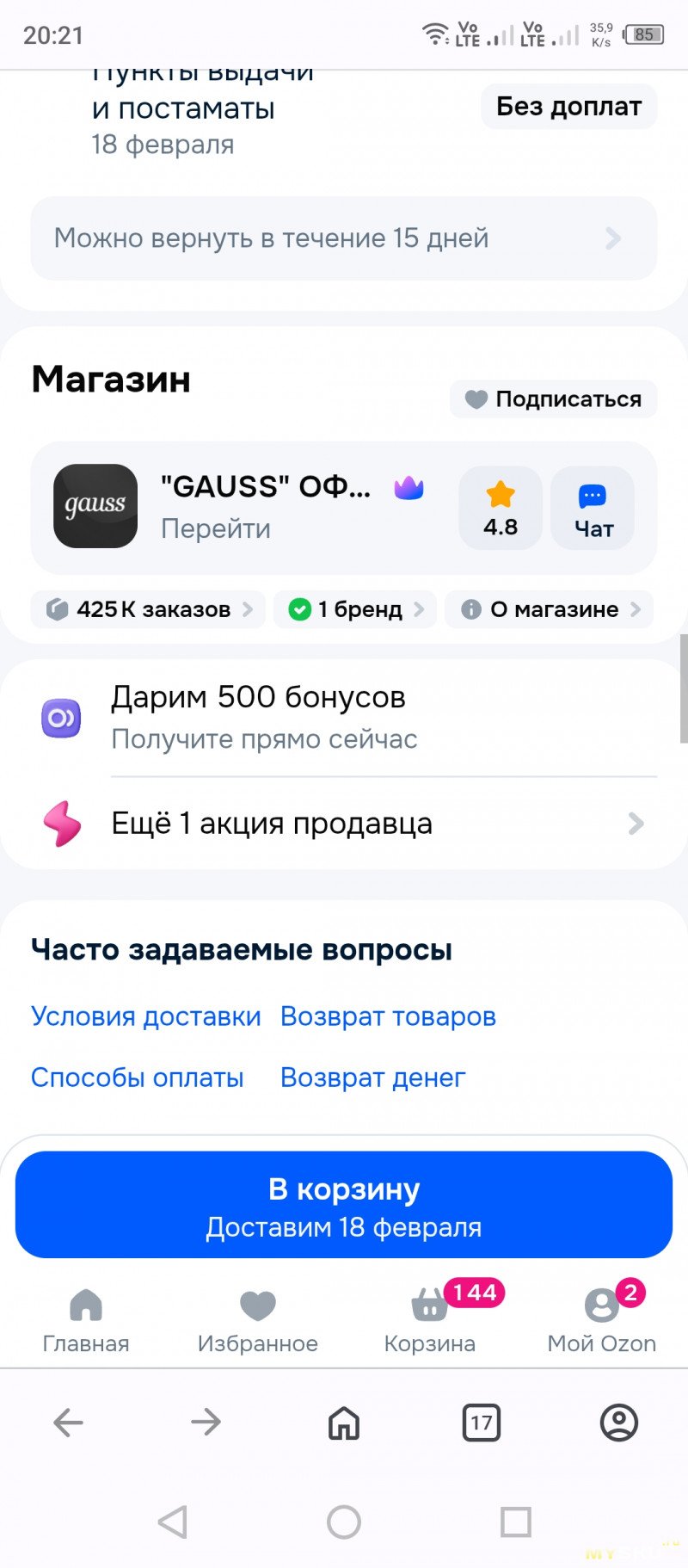This screenshot has height=1568, width=688.
Task: Subscribe to the GAUSS store
Action: (x=554, y=399)
